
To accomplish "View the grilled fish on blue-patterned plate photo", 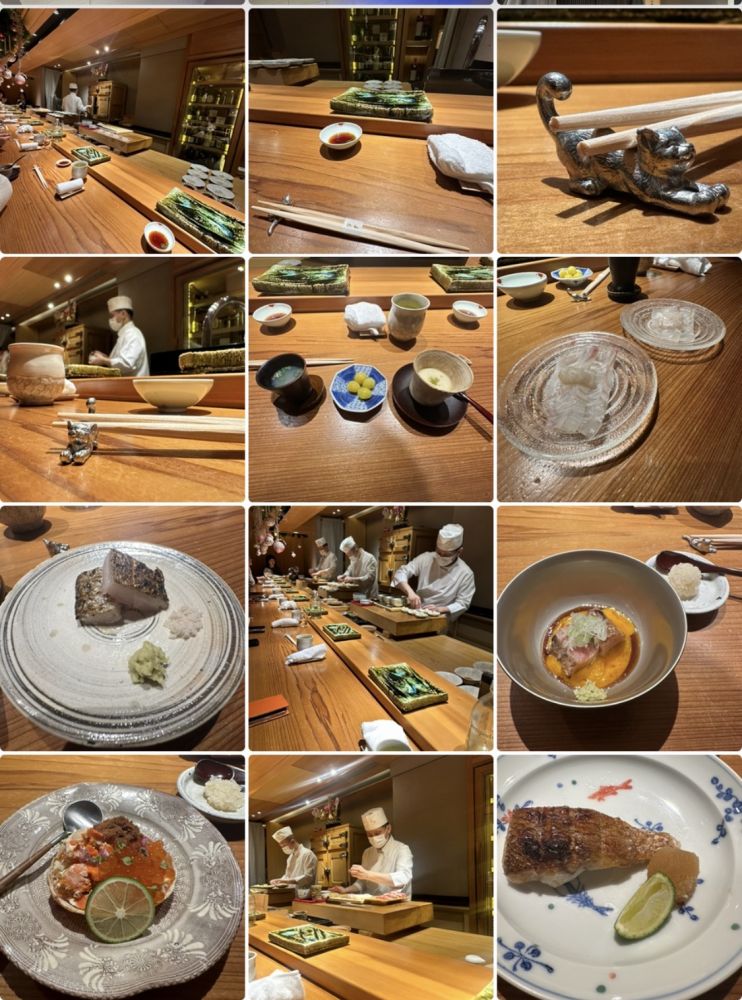I will tap(619, 877).
